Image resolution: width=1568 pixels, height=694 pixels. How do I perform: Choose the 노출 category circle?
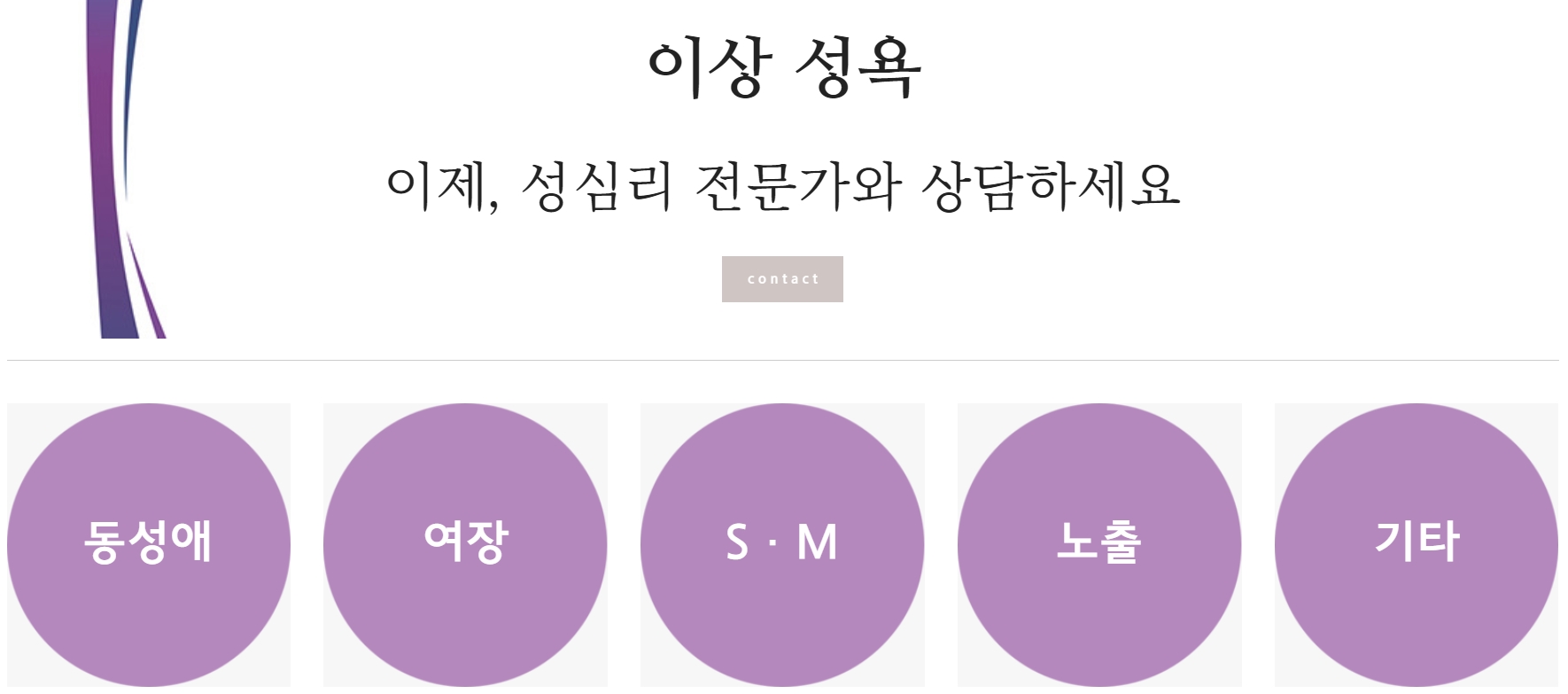tap(1099, 544)
